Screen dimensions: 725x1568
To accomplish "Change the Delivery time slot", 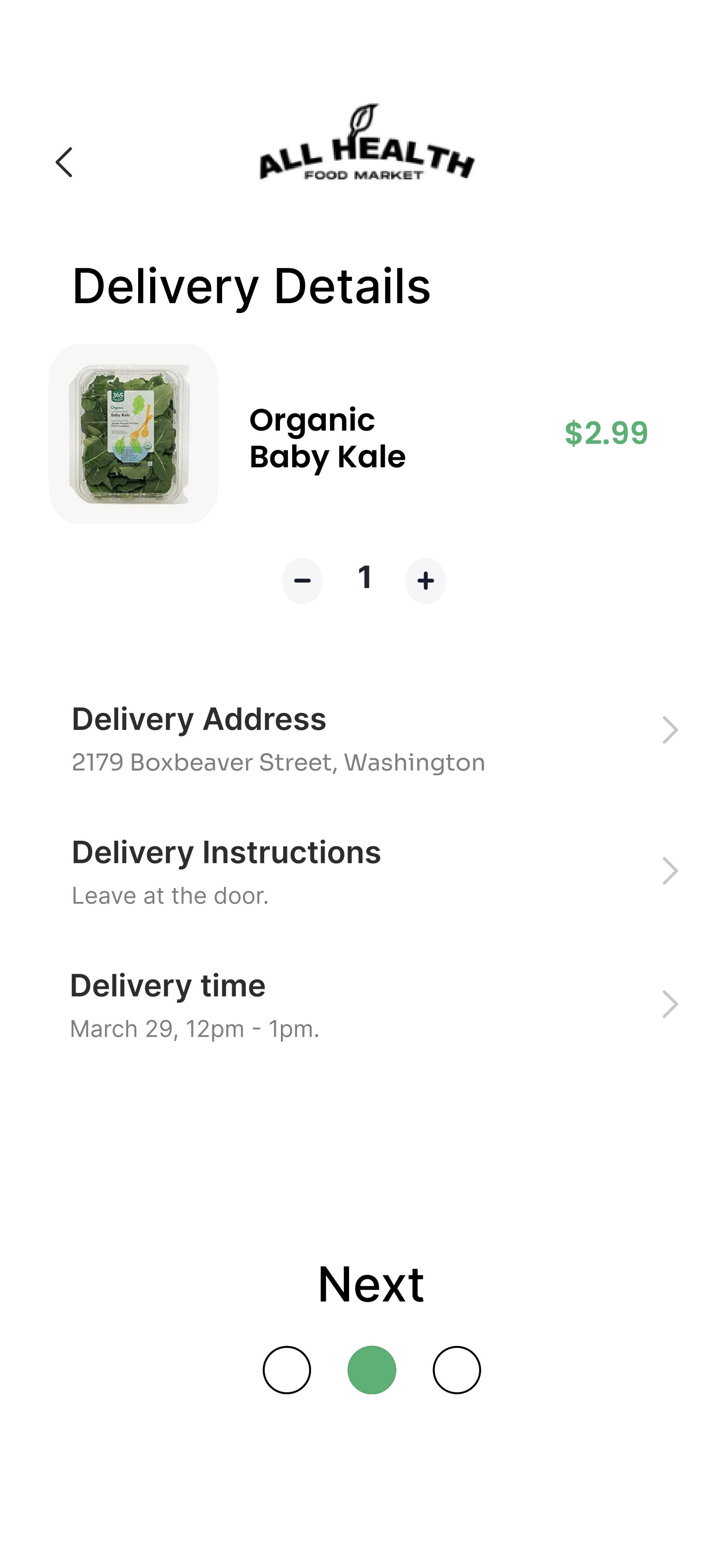I will point(375,1005).
